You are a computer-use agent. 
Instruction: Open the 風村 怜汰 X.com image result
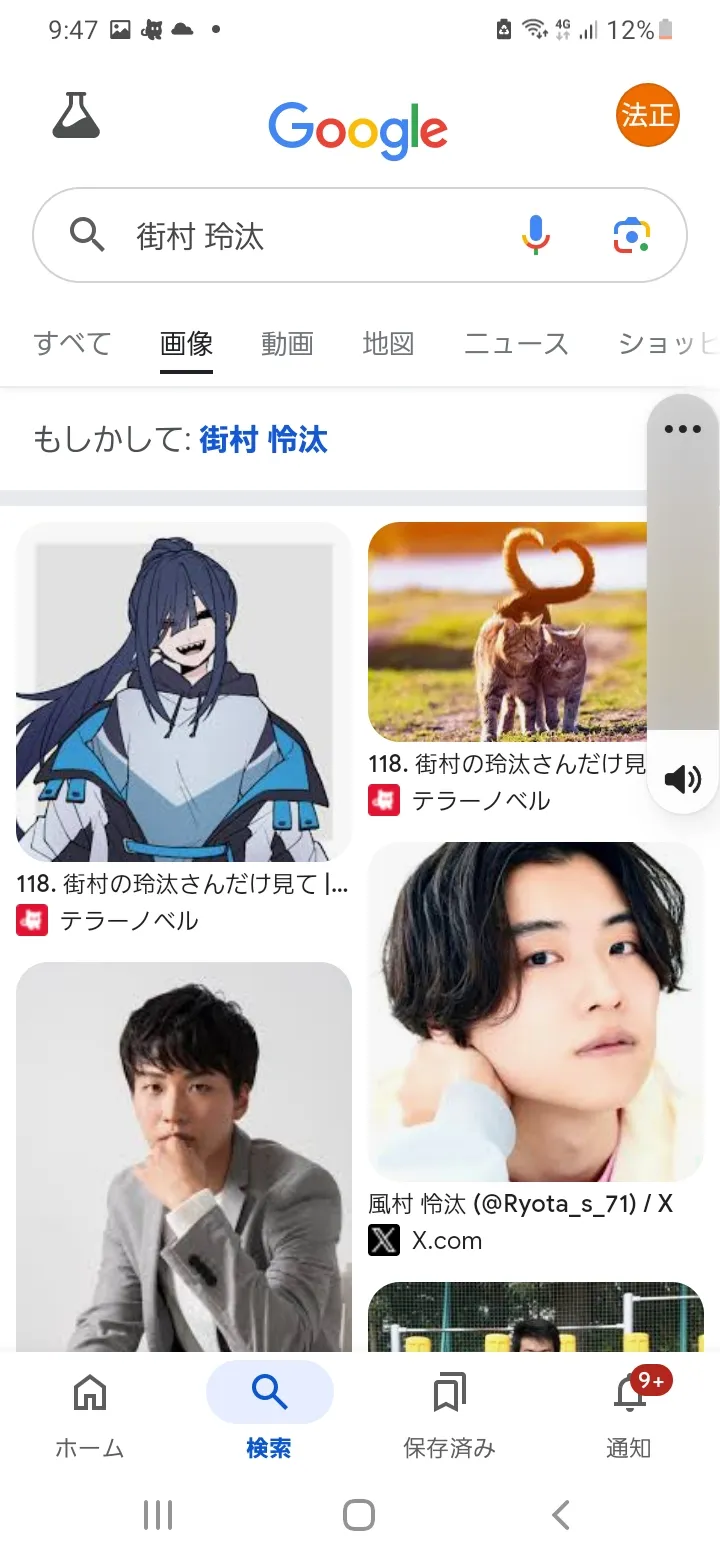(x=536, y=1012)
